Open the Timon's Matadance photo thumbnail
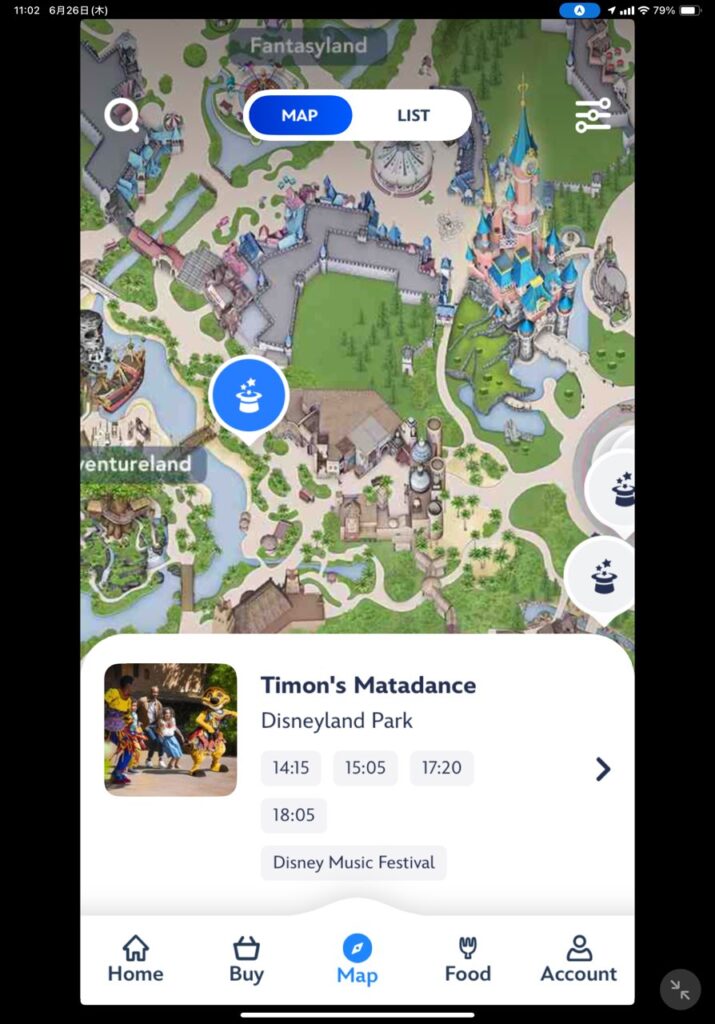This screenshot has width=715, height=1024. pos(170,730)
